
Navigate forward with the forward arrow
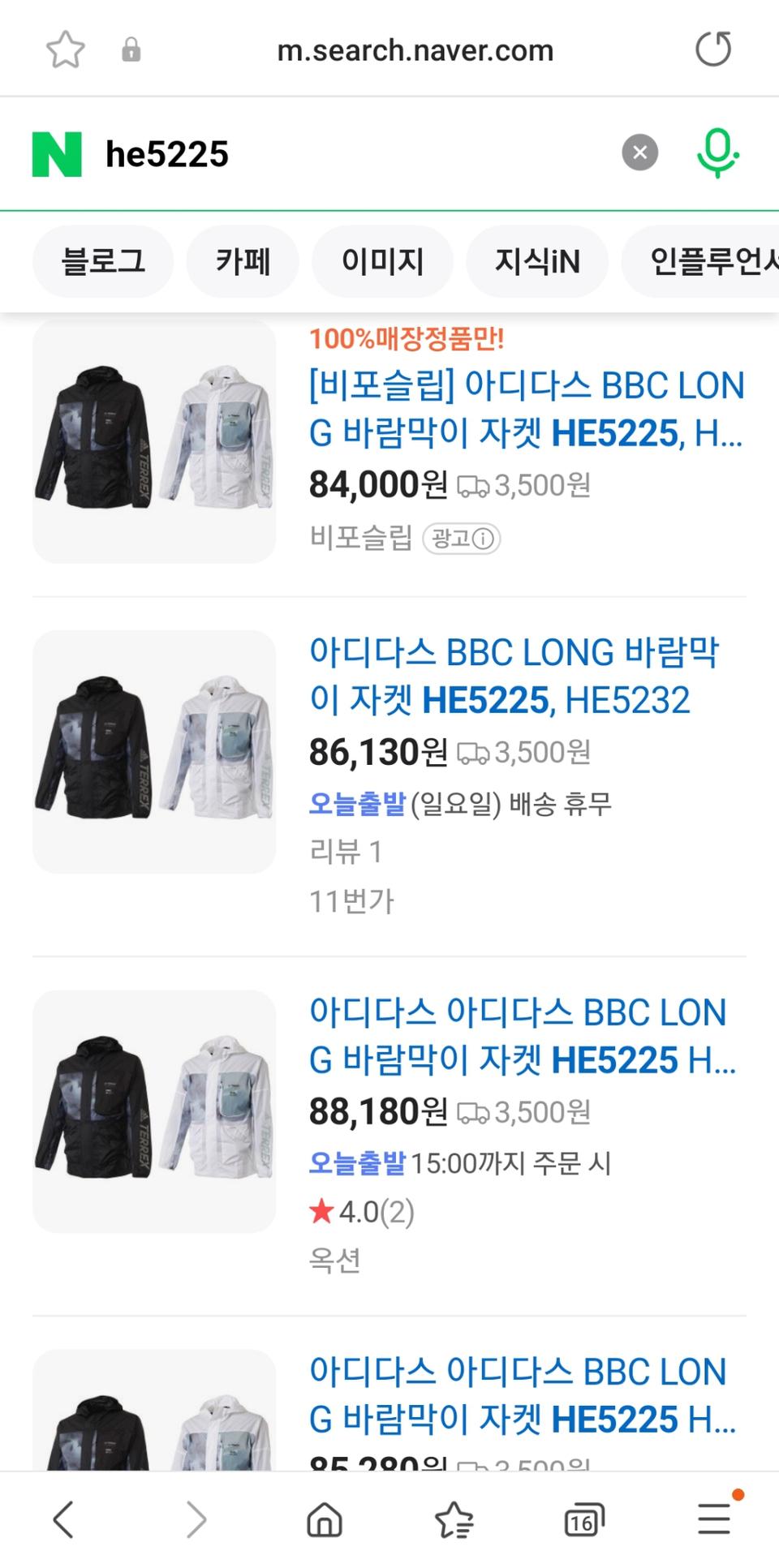(x=193, y=1519)
